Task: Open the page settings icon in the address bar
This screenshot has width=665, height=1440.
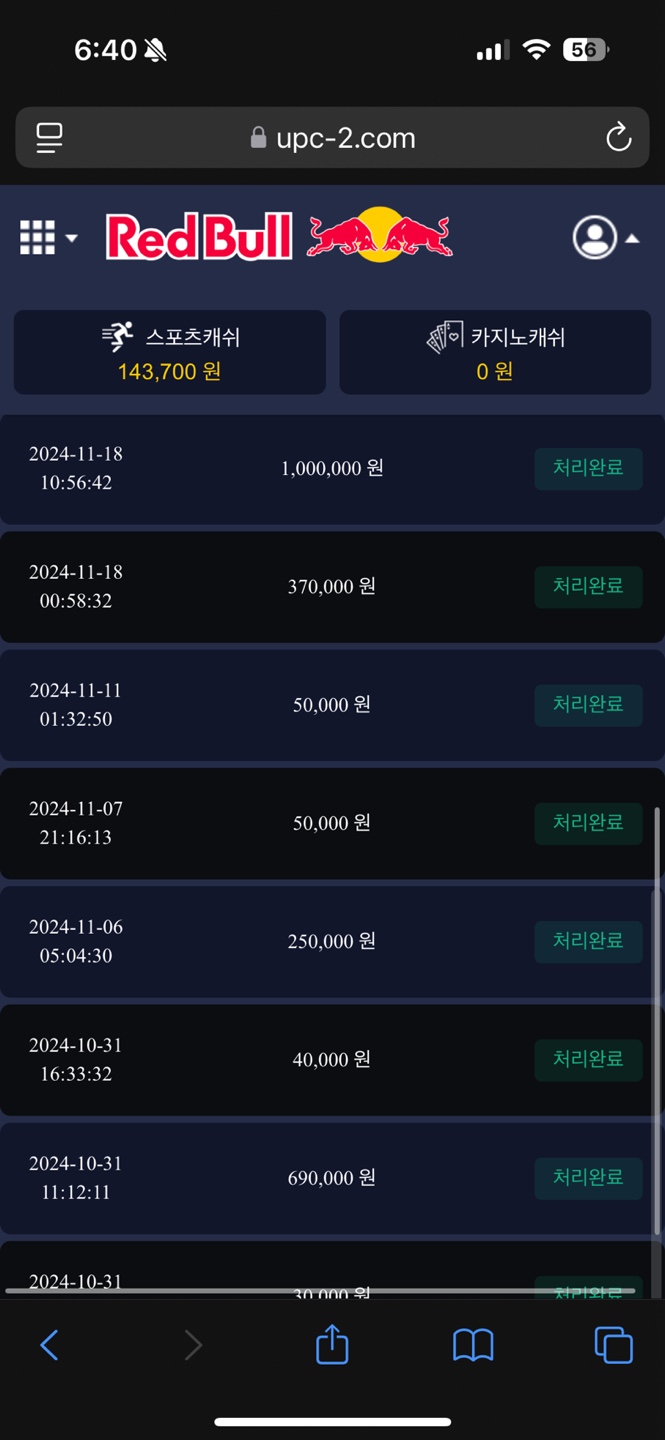Action: coord(49,138)
